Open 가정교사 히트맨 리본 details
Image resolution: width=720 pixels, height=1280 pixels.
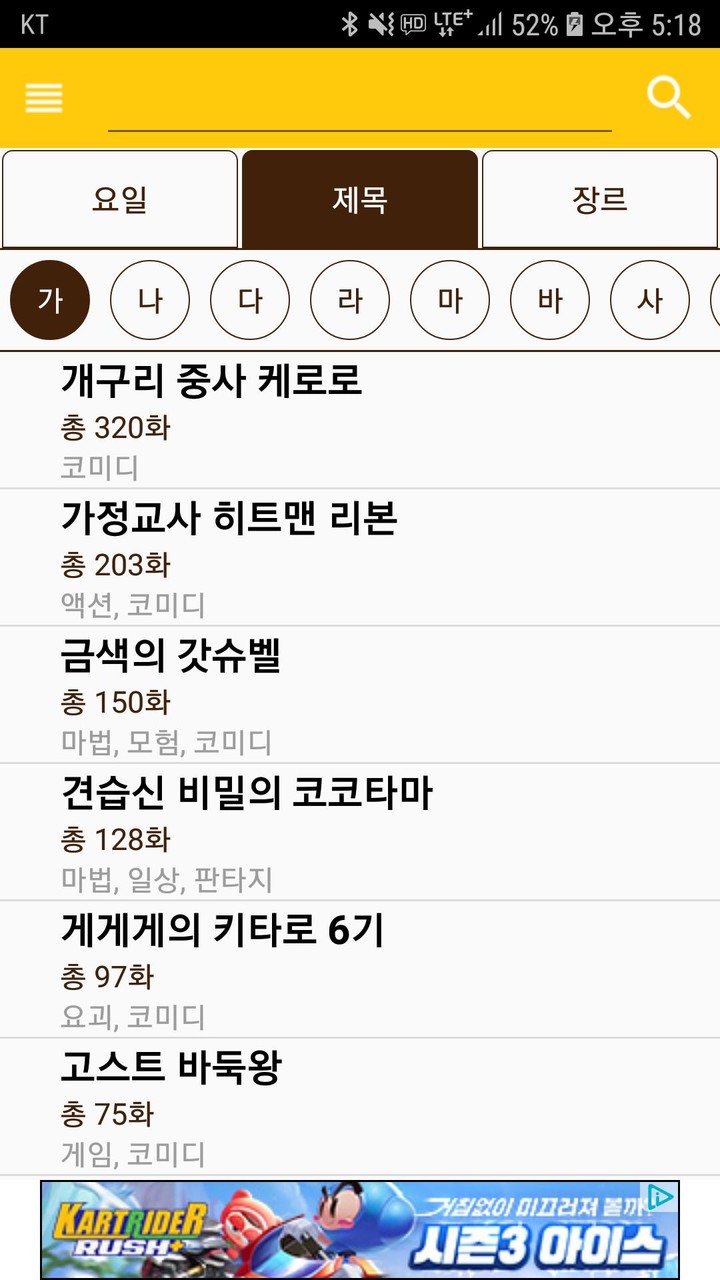click(360, 555)
